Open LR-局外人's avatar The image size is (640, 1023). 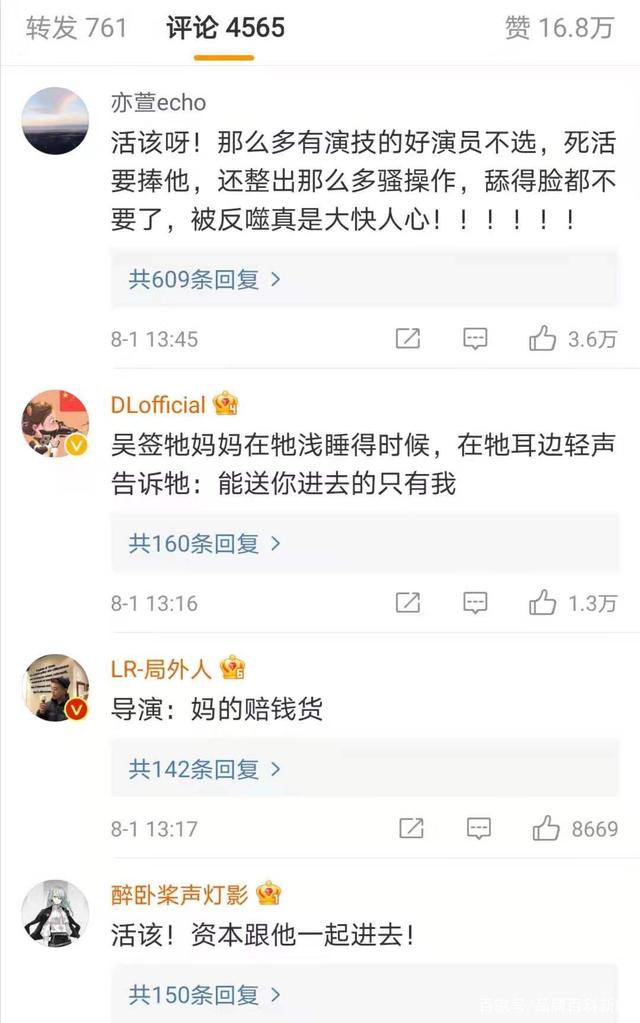click(55, 688)
